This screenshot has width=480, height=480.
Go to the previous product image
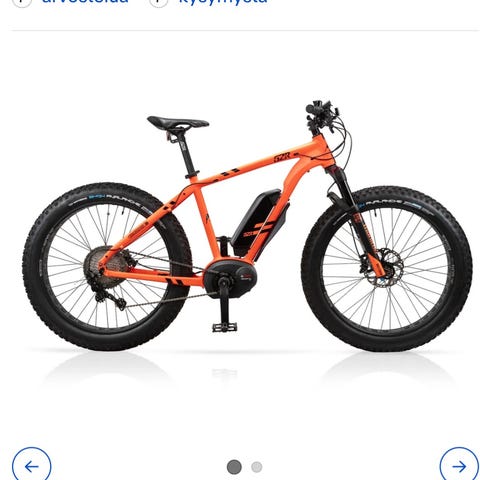coord(32,466)
